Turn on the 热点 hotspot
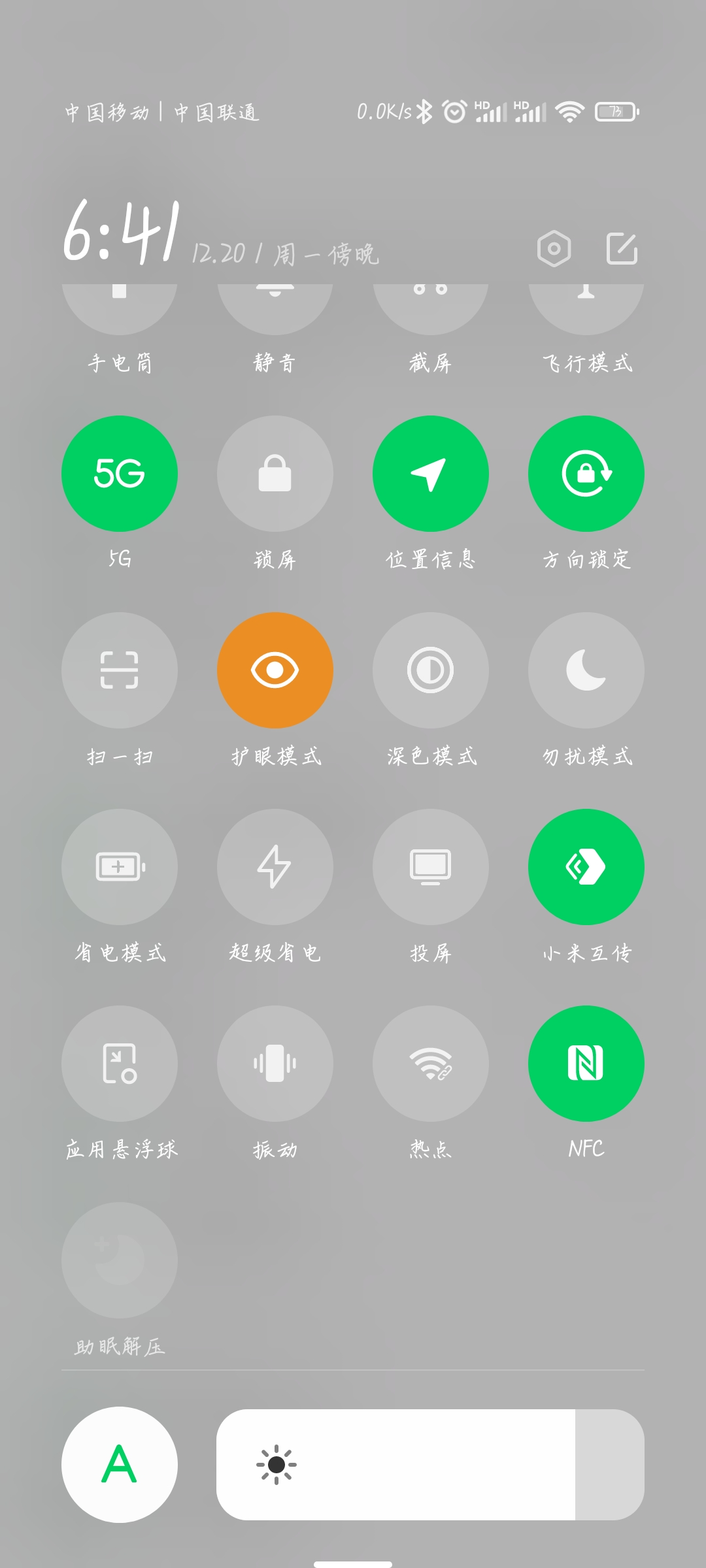This screenshot has height=1568, width=706. click(431, 1064)
